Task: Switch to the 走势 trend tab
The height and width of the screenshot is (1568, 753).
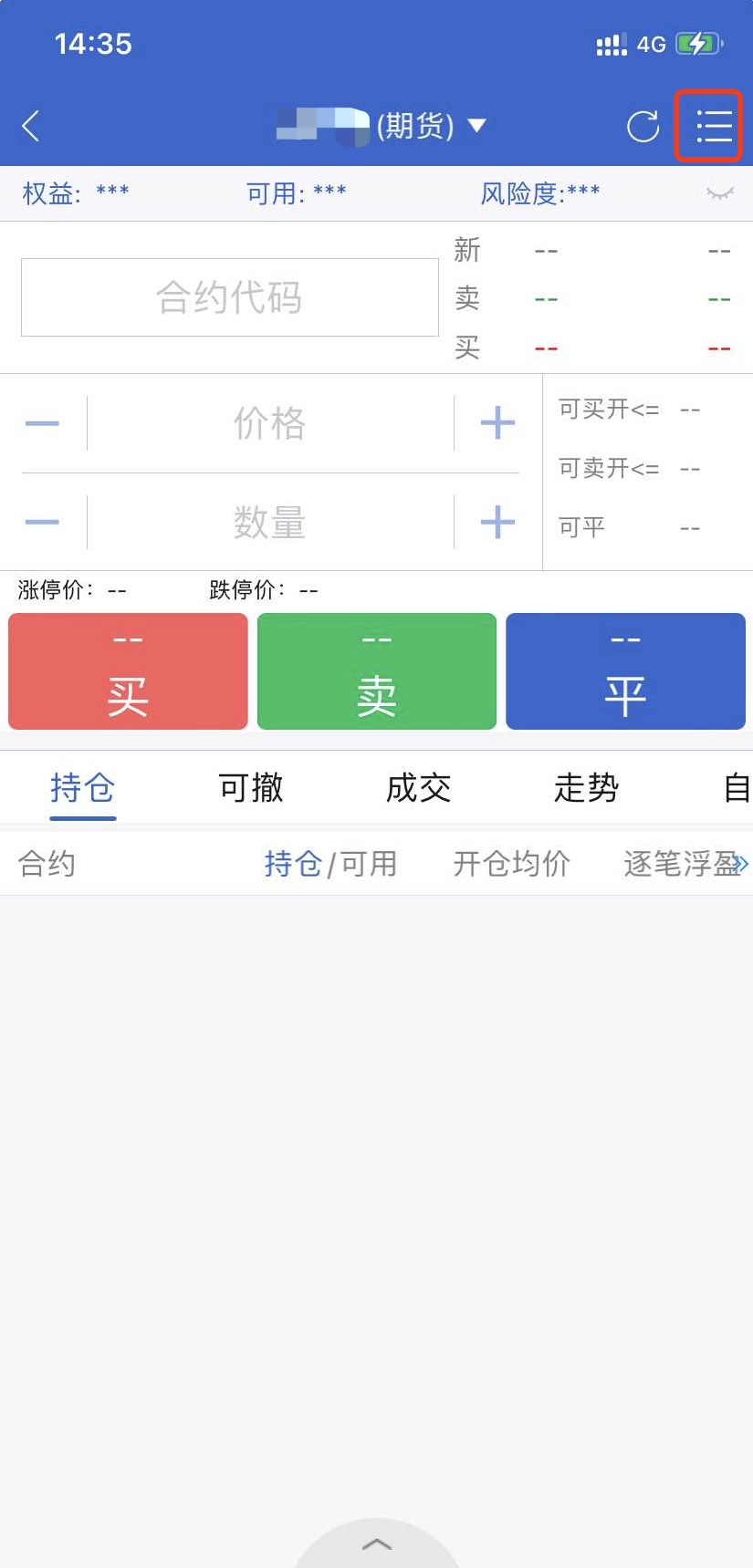Action: pyautogui.click(x=587, y=788)
